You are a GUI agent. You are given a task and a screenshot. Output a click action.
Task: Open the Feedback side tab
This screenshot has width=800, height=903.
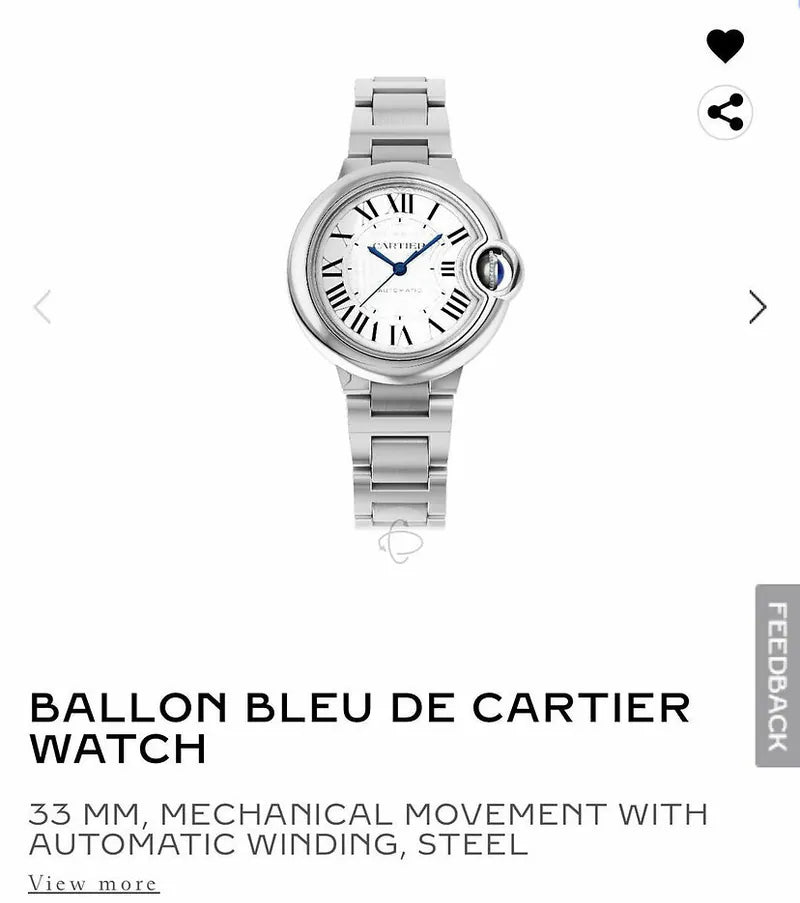[x=777, y=675]
